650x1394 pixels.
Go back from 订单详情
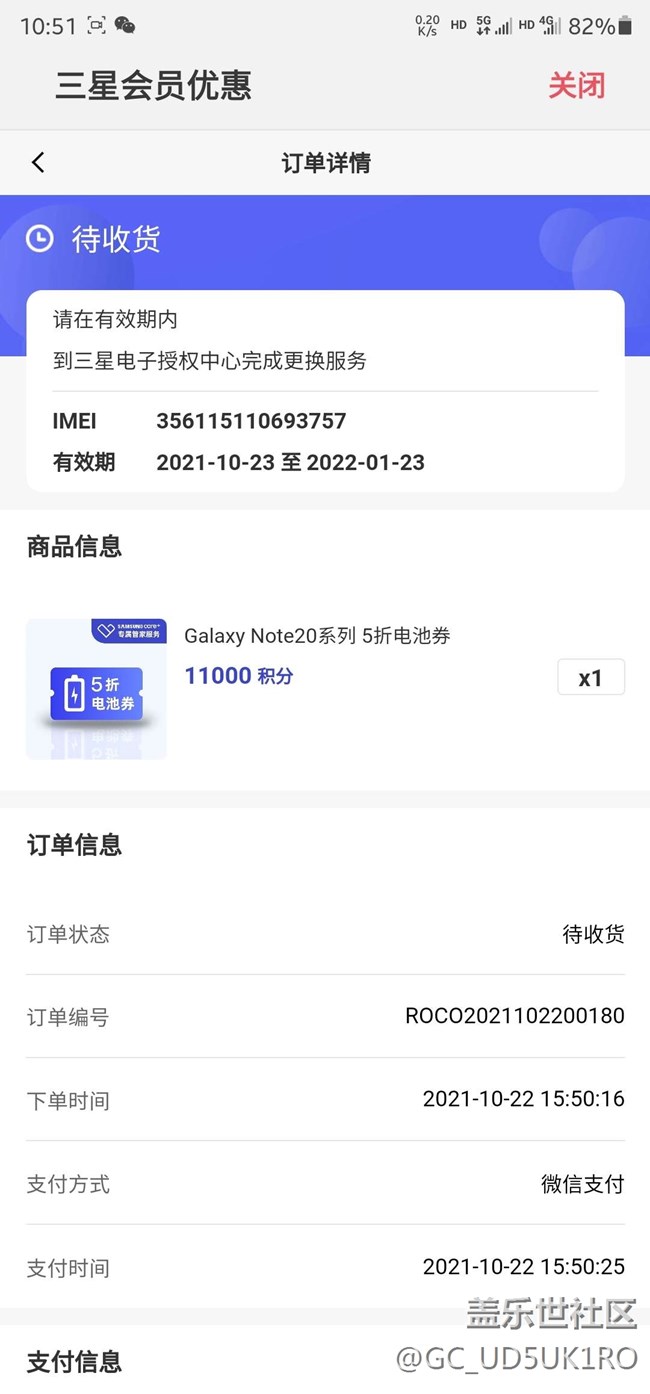coord(38,163)
